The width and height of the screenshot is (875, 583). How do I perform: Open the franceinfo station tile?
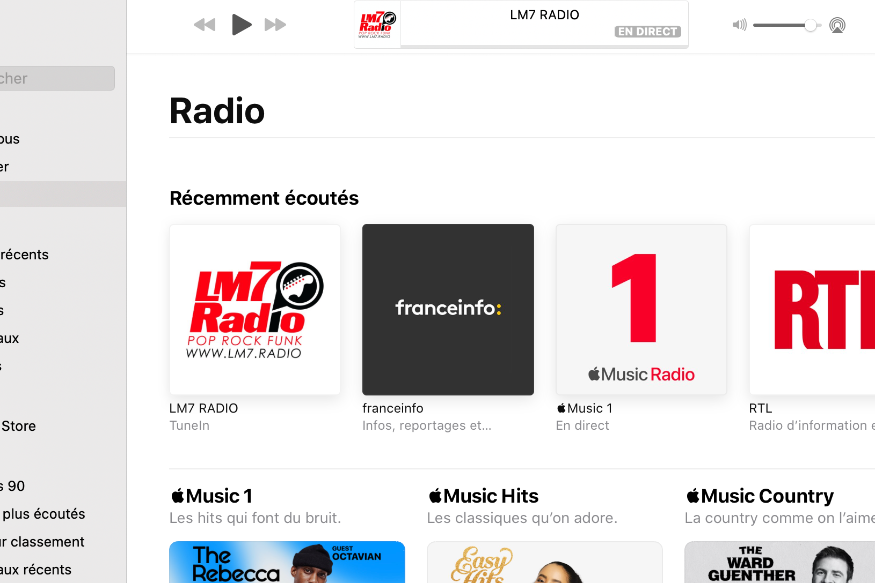point(448,309)
